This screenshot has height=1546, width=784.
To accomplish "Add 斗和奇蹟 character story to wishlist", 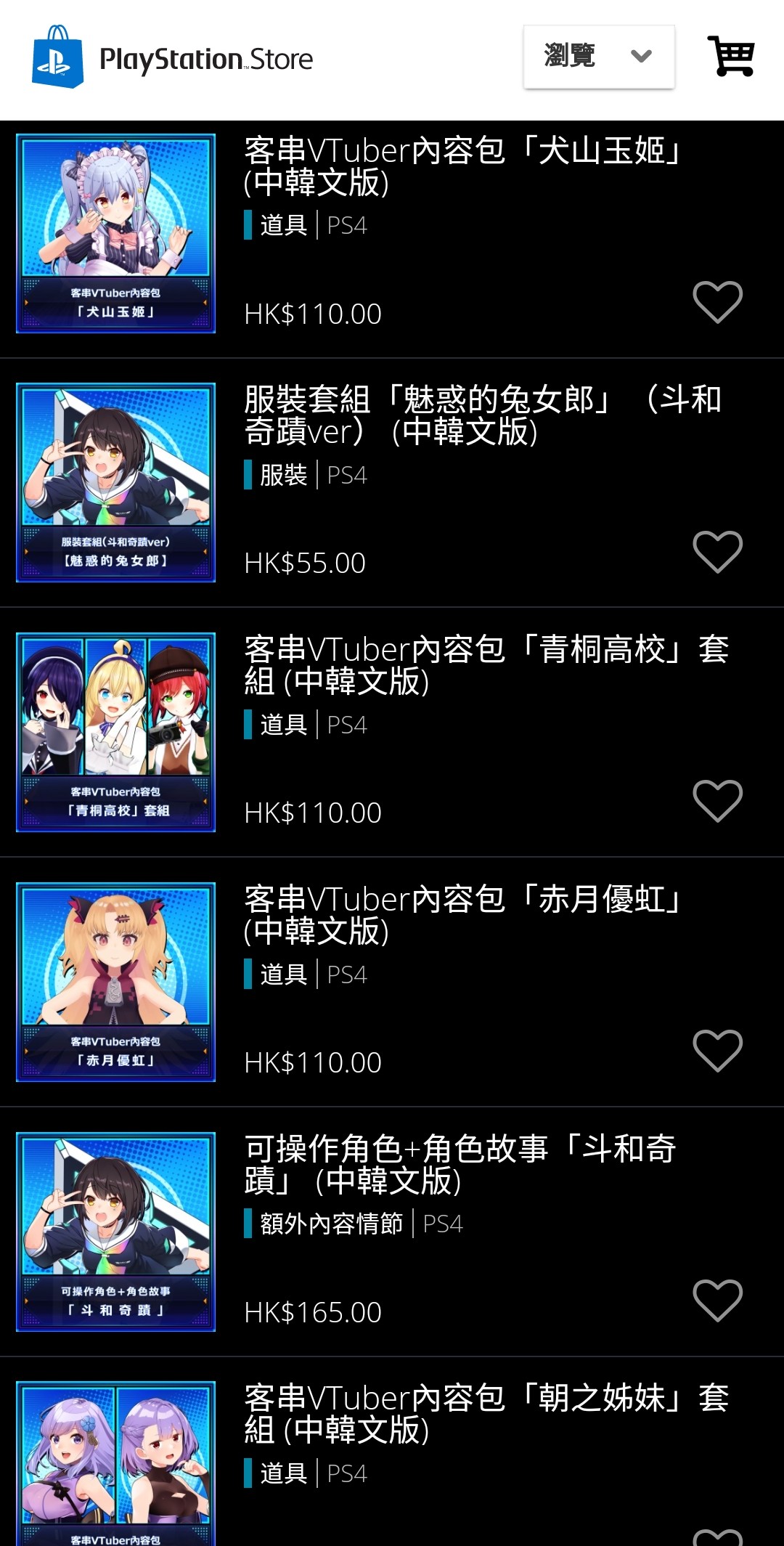I will tap(717, 1300).
